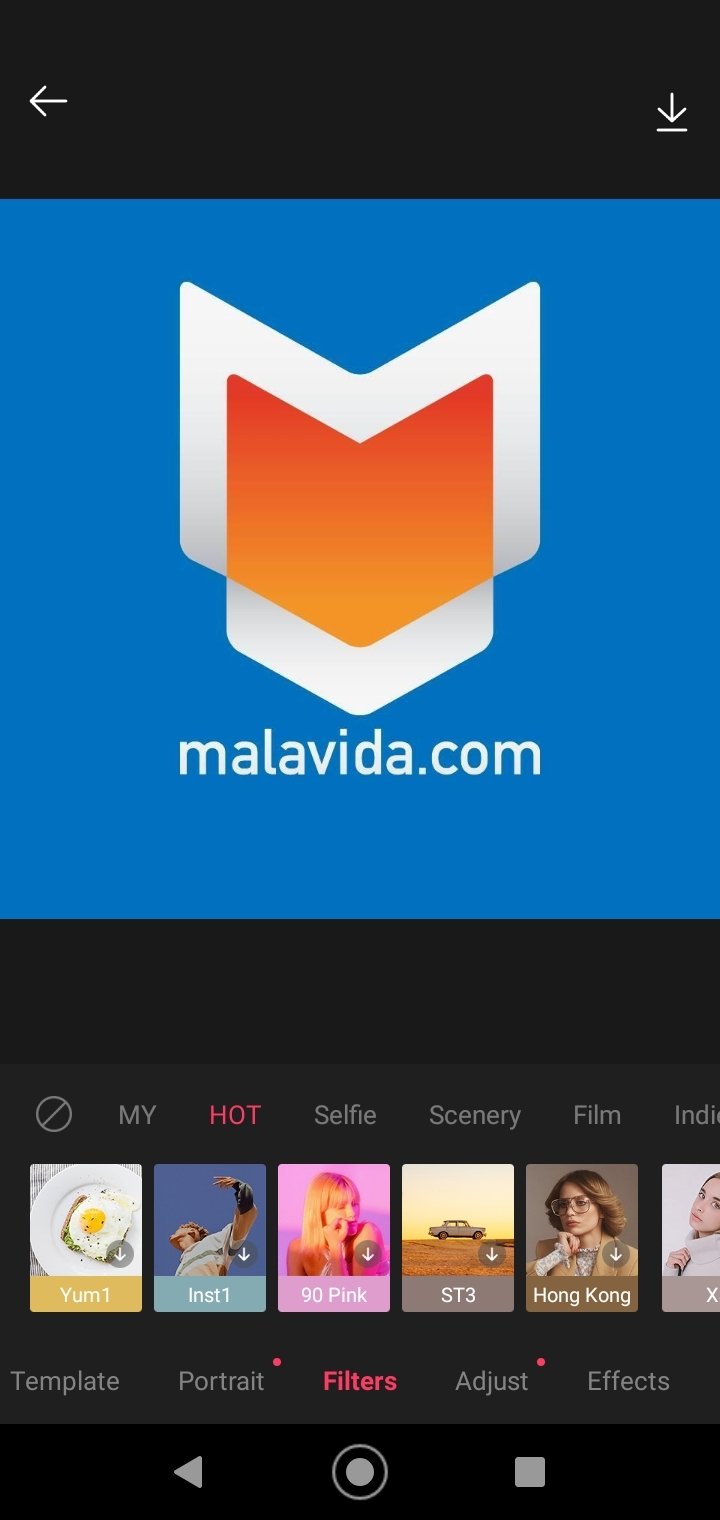Show the Scenery filter category
The image size is (720, 1520).
pos(475,1115)
